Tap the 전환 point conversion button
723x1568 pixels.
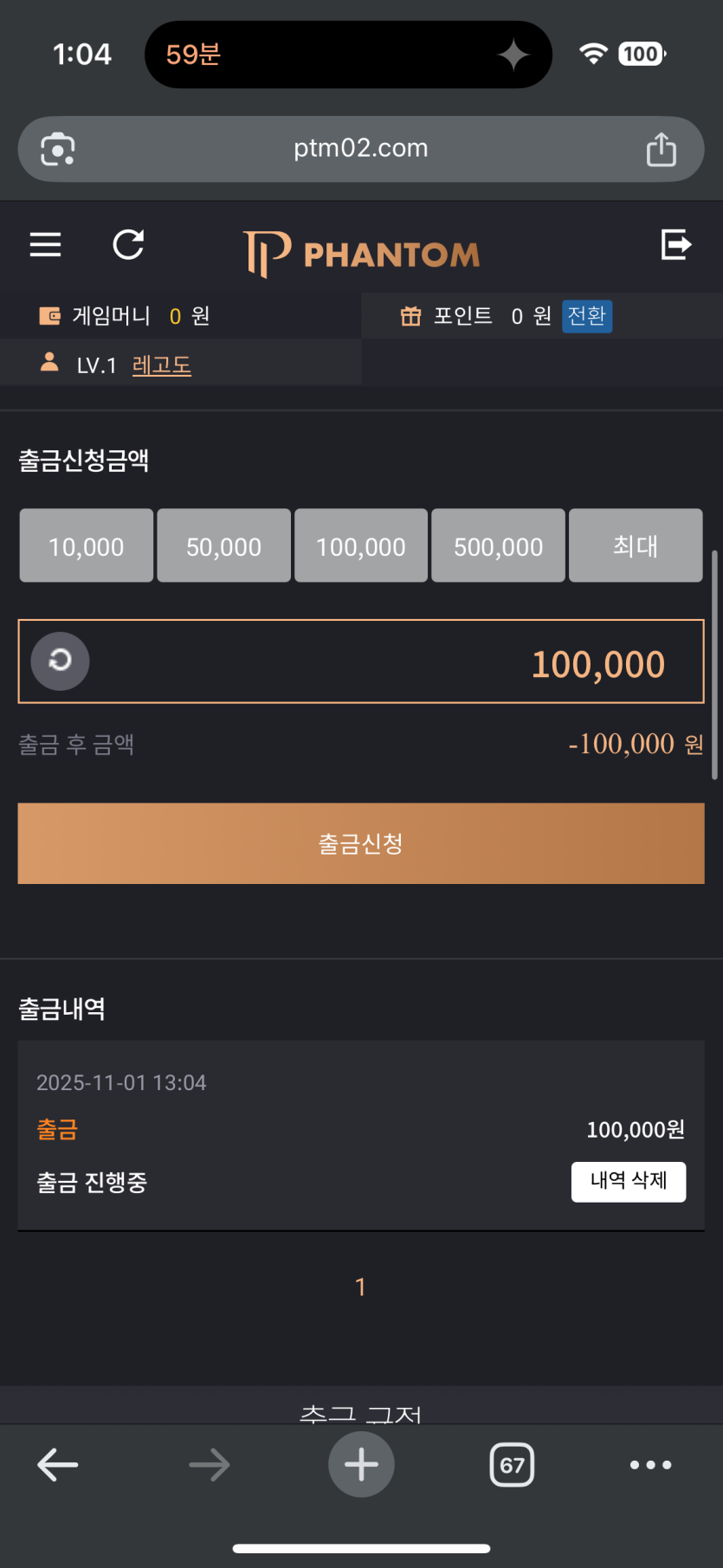point(587,316)
